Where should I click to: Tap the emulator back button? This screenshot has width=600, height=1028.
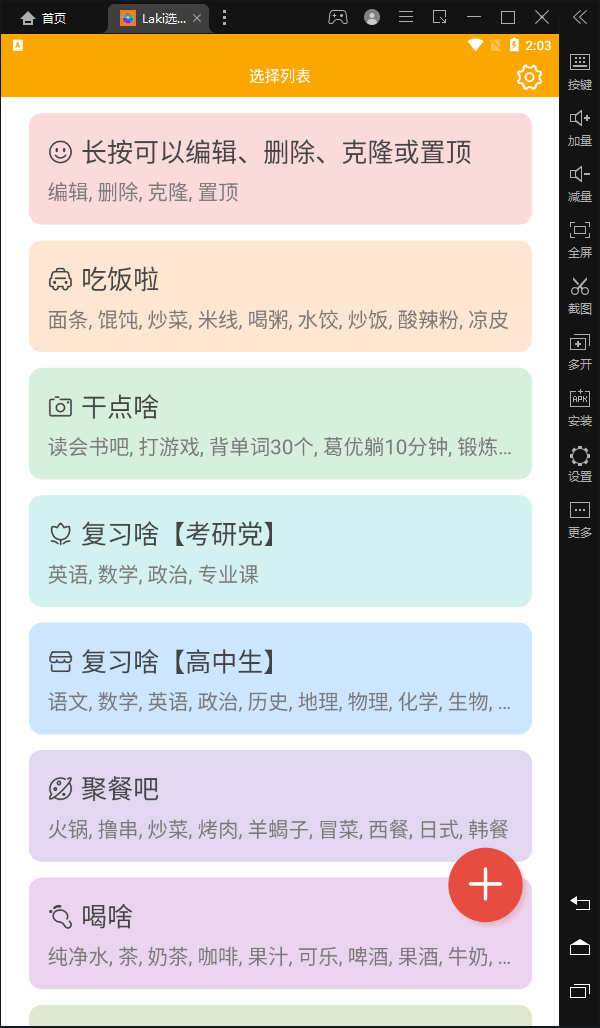pos(580,902)
